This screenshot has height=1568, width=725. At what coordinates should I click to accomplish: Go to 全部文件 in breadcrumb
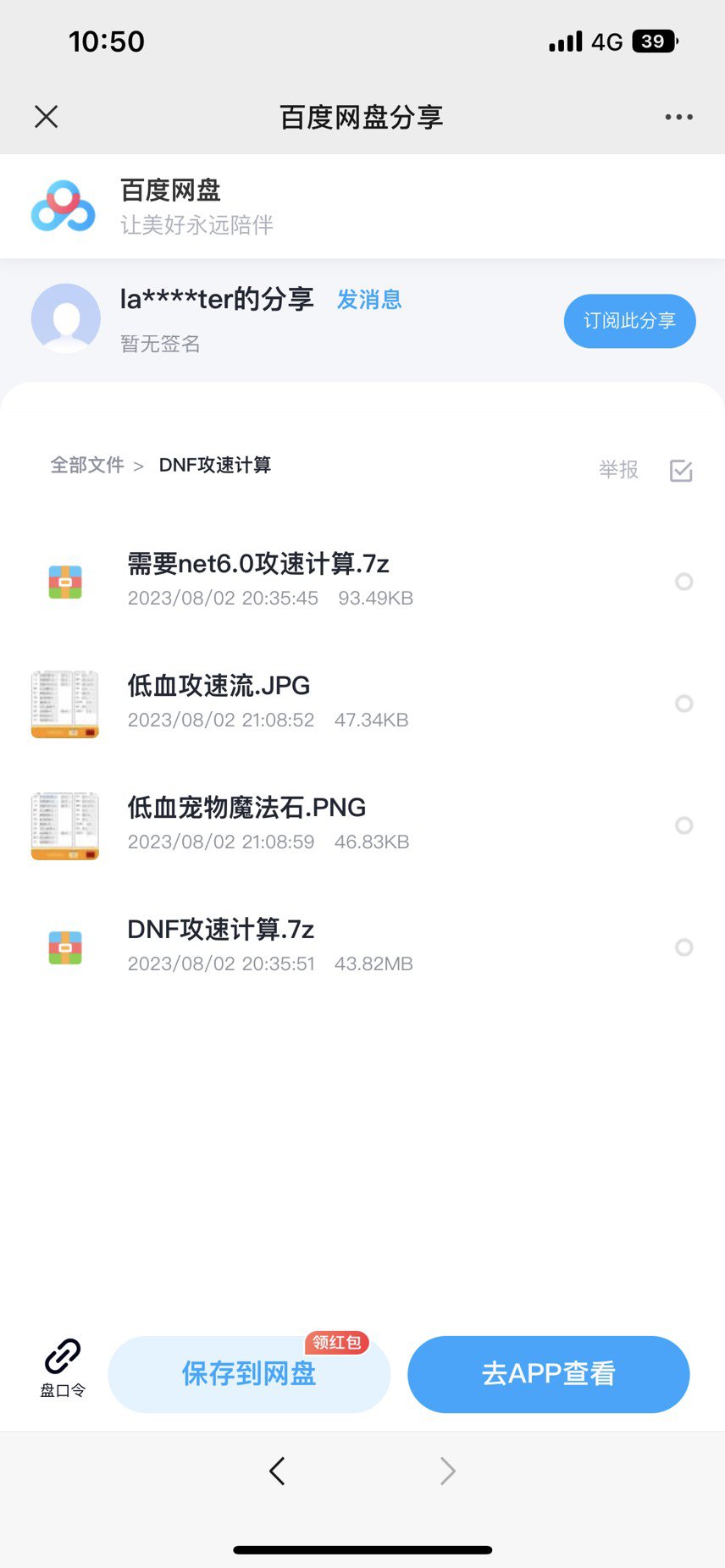[87, 465]
